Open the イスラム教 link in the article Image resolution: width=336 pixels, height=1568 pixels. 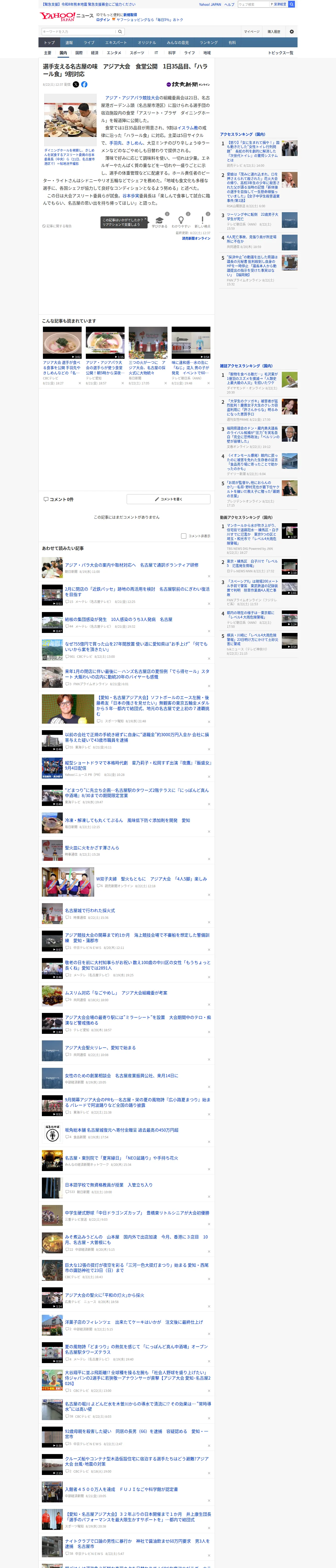pos(188,128)
